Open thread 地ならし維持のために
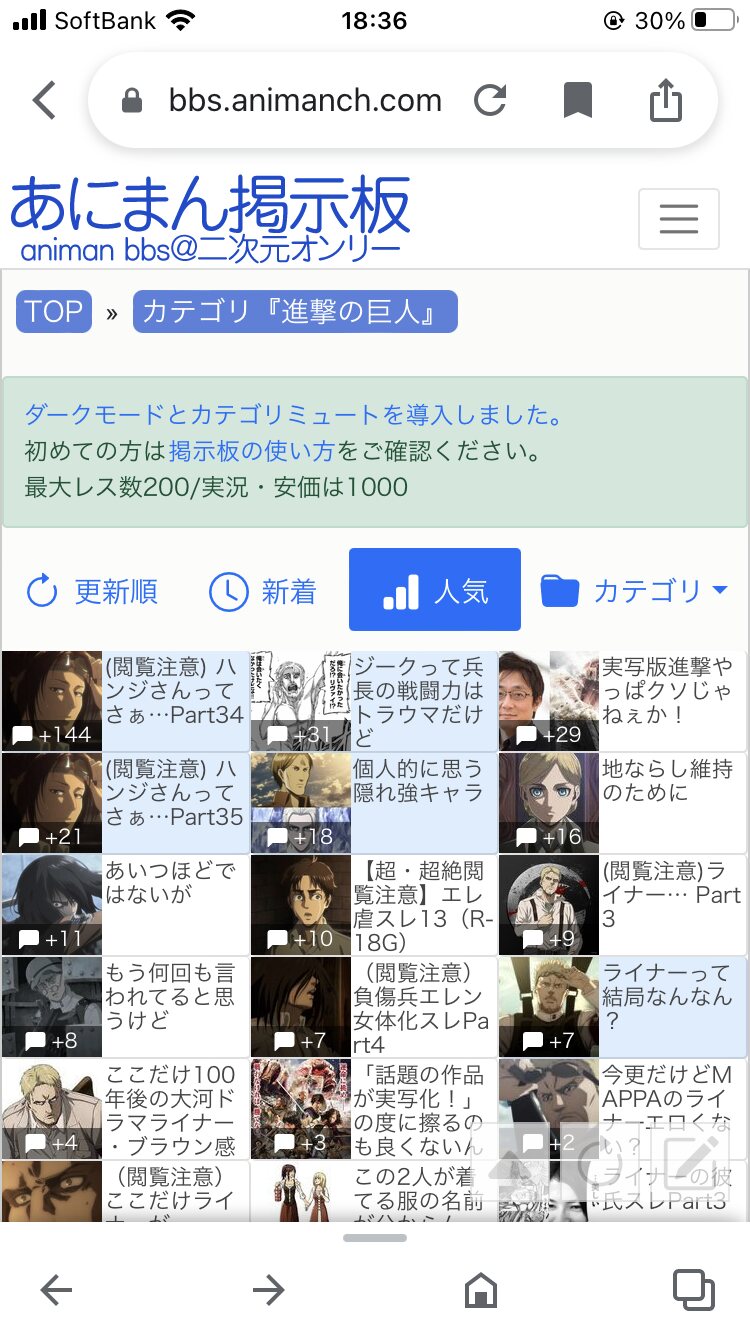 click(x=668, y=781)
